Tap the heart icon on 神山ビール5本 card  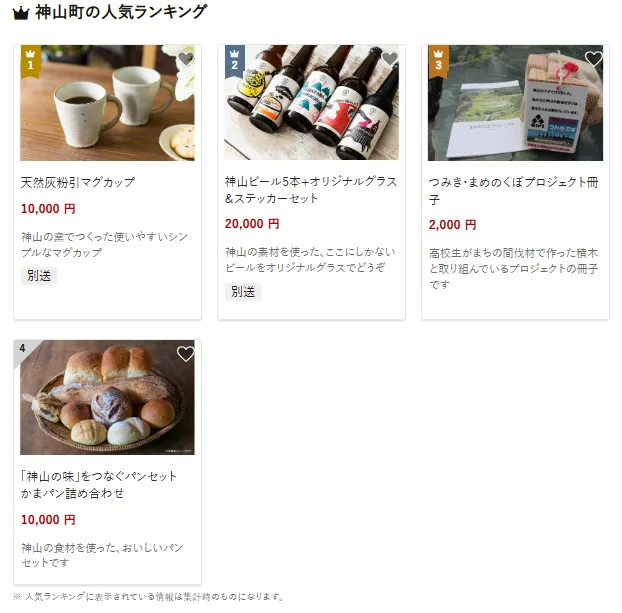tap(390, 59)
